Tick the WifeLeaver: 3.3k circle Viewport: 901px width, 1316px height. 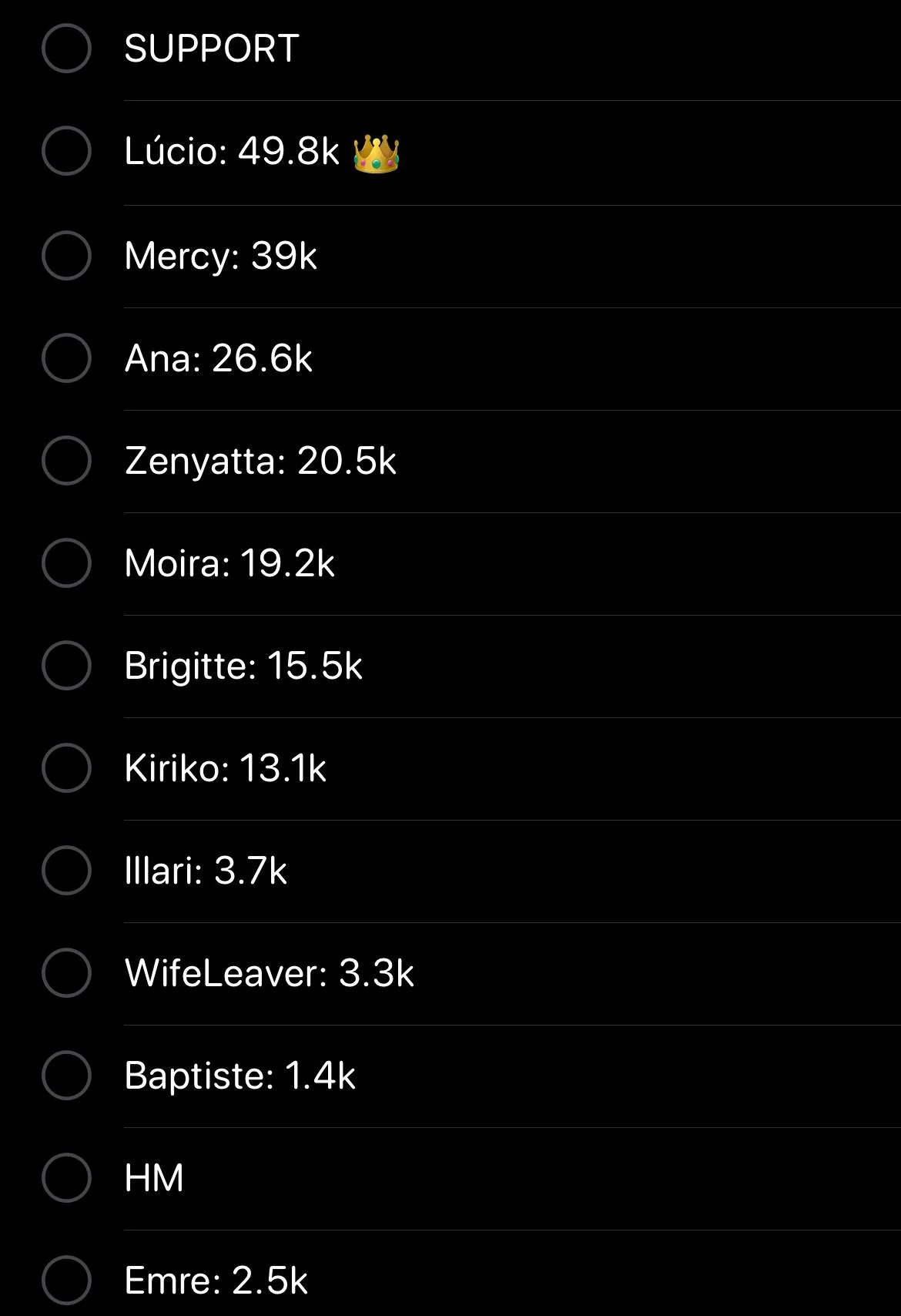tap(66, 972)
